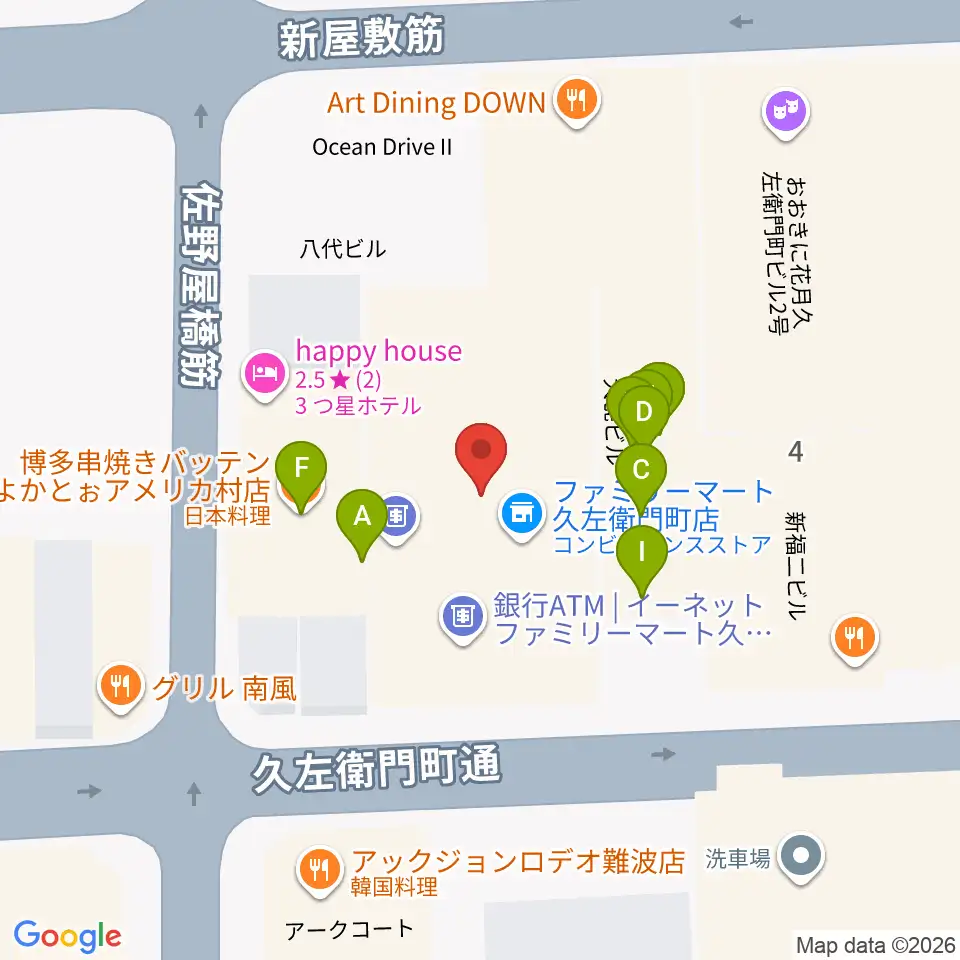Screen dimensions: 960x960
Task: Open the restaurant pin below 新福ニビル
Action: [x=855, y=640]
